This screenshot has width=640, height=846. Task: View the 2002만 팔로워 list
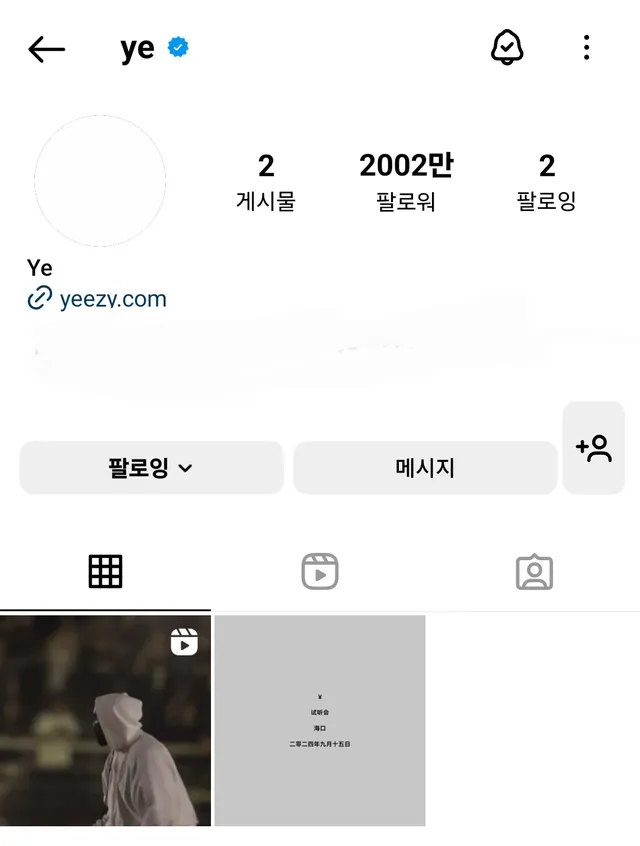(406, 181)
